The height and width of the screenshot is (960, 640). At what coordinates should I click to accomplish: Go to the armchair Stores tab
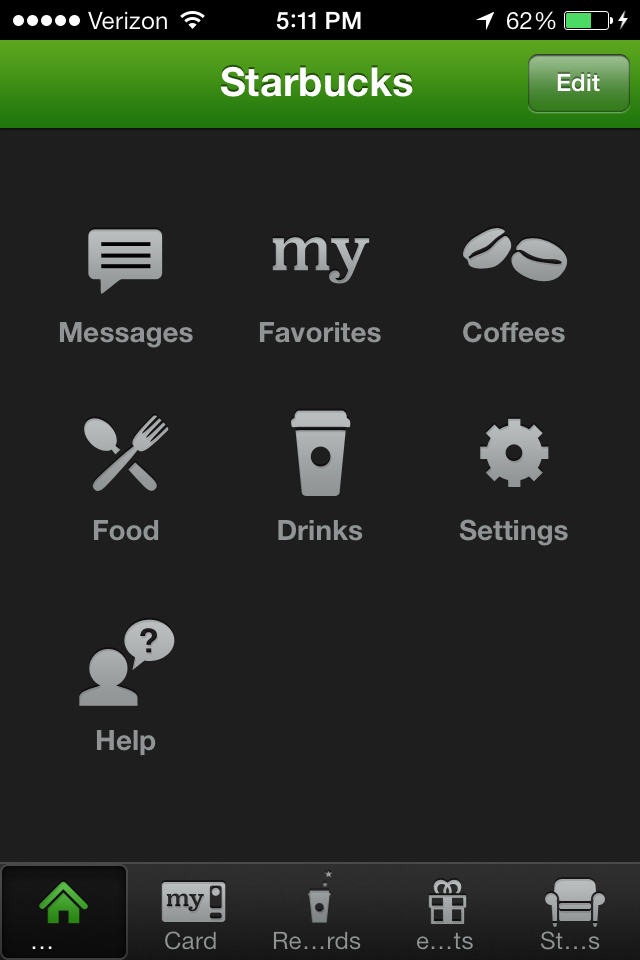click(573, 913)
